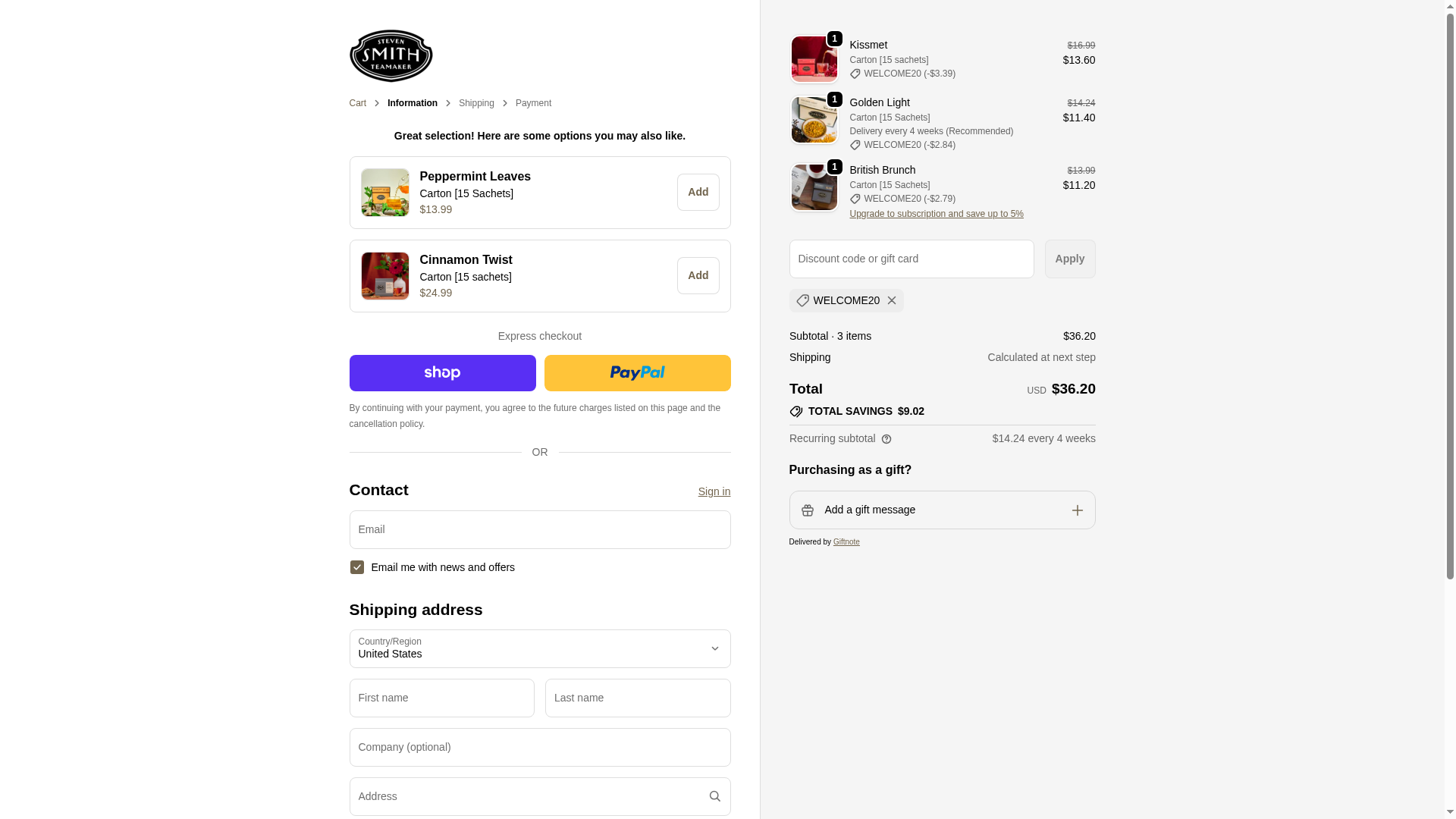Check out with PayPal
1456x819 pixels.
click(x=637, y=373)
